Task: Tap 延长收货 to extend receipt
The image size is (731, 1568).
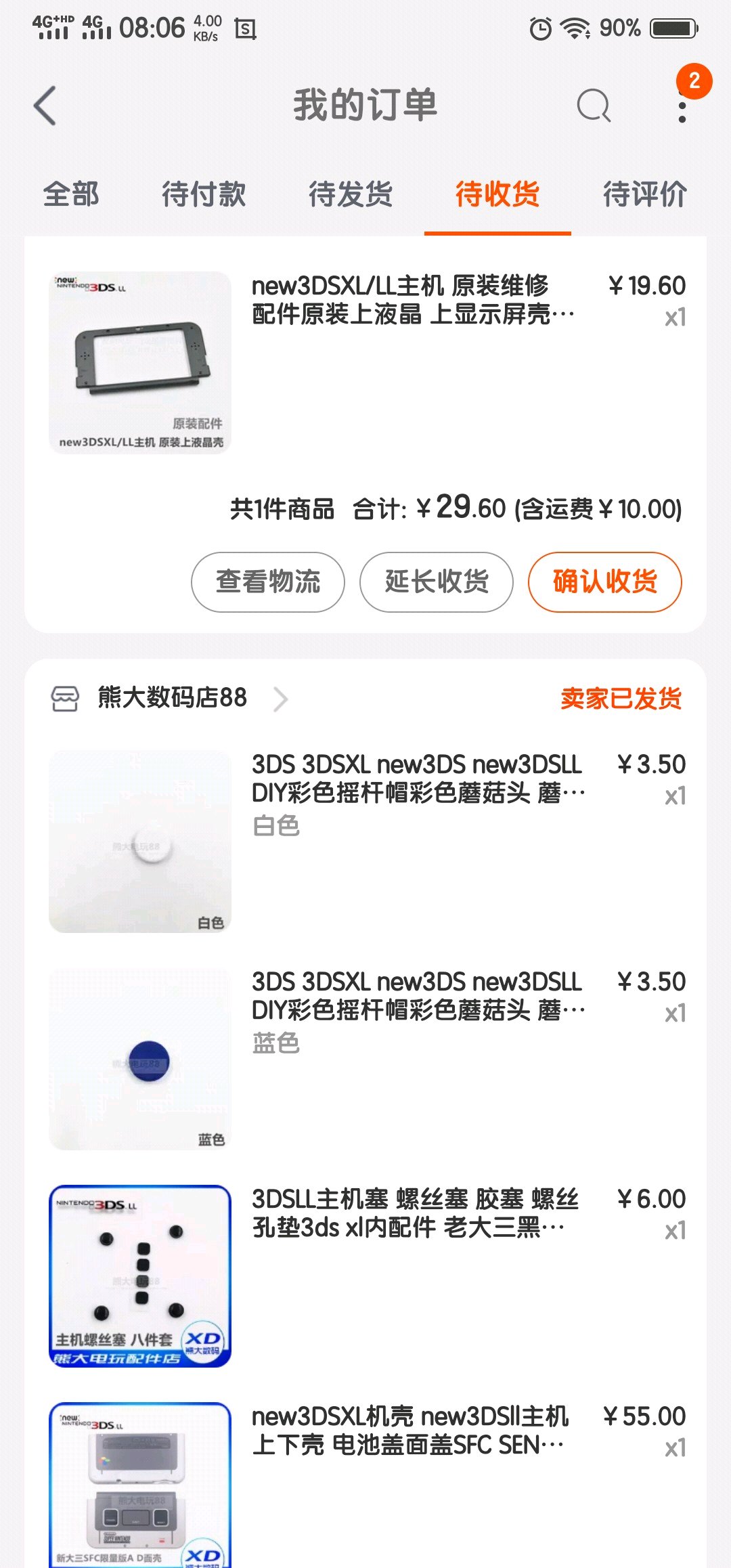Action: click(x=437, y=582)
